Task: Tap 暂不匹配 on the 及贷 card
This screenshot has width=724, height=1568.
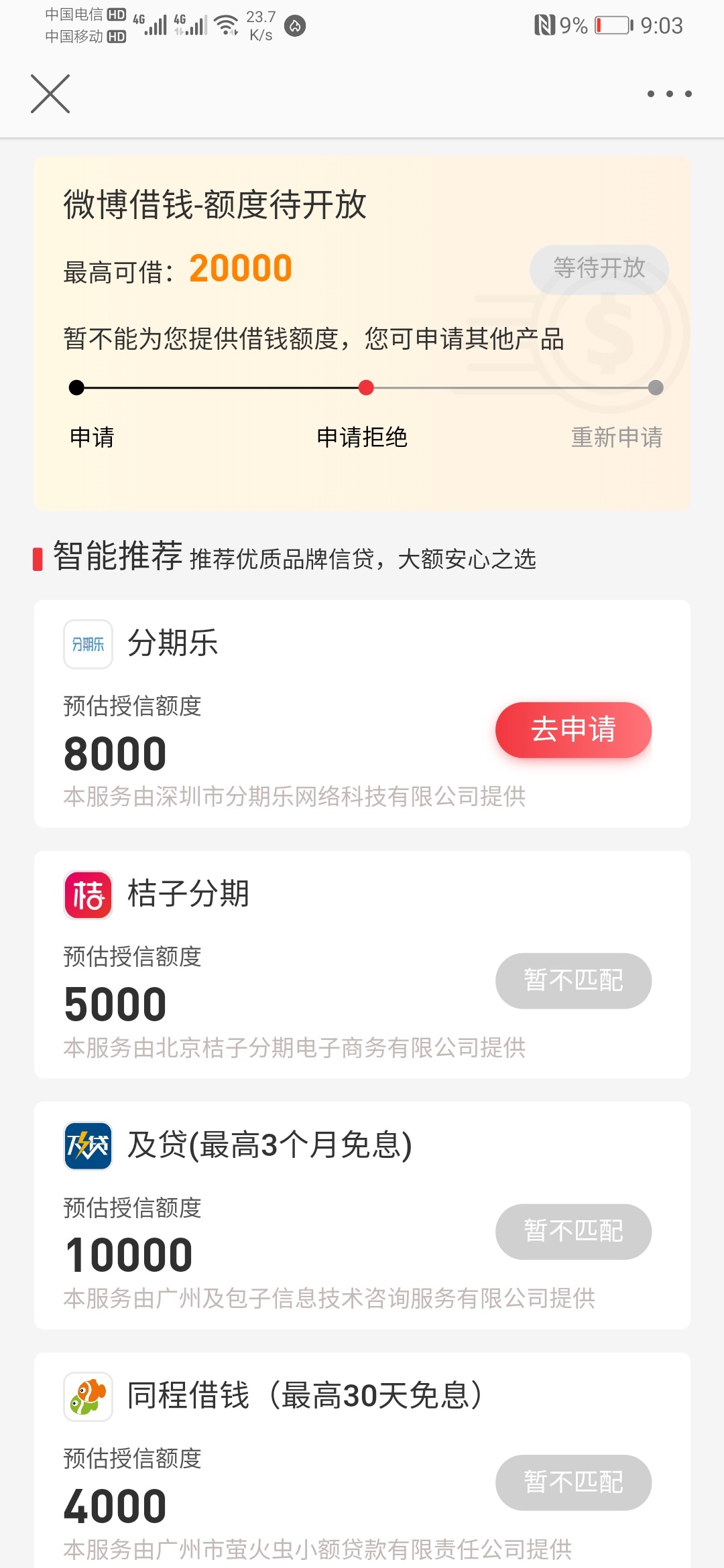Action: [573, 1232]
